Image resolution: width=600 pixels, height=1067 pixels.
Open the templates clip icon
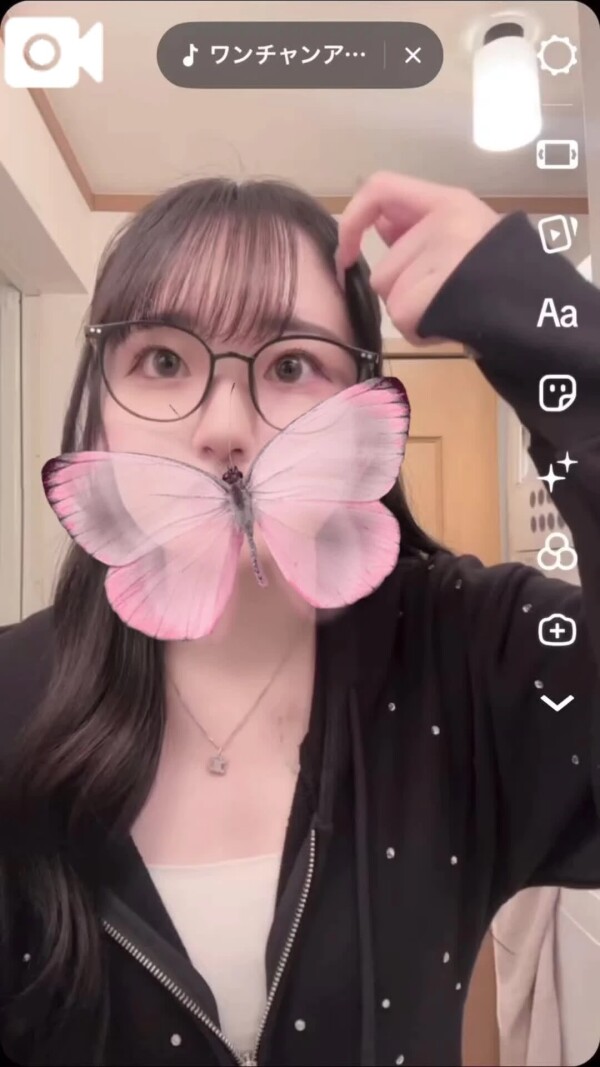coord(557,233)
